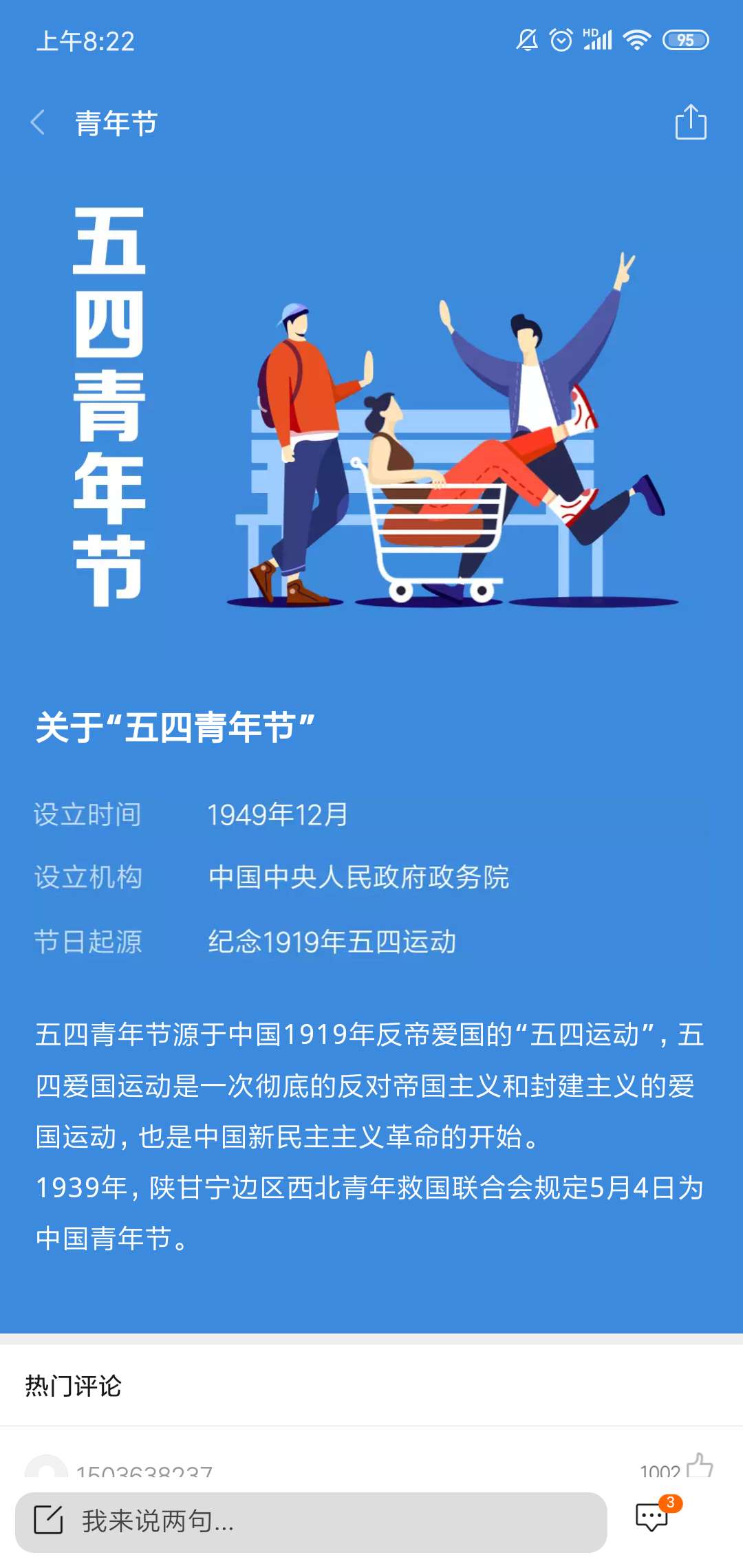Screen dimensions: 743x1568
Task: Expand details under 节日起源 row
Action: pos(88,943)
